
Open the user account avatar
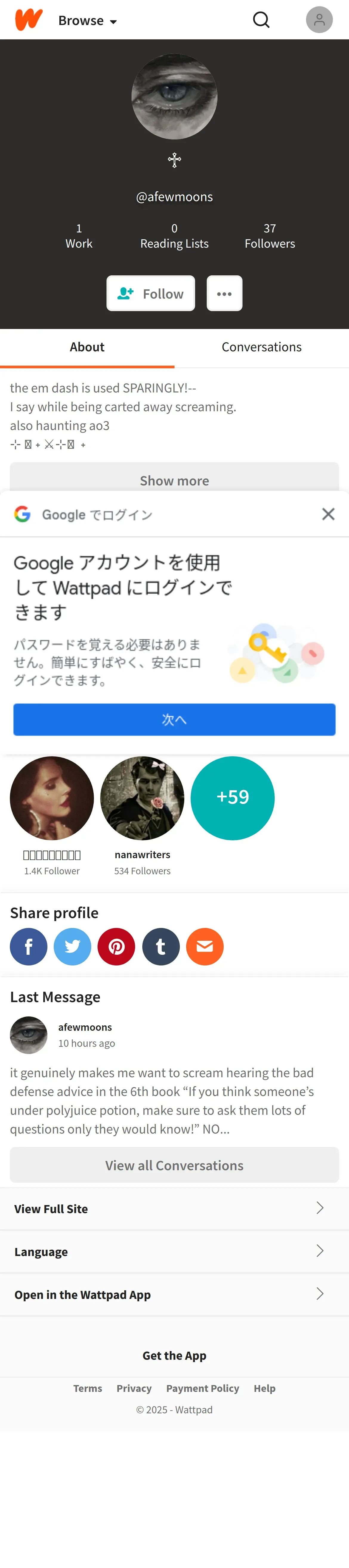[x=319, y=20]
